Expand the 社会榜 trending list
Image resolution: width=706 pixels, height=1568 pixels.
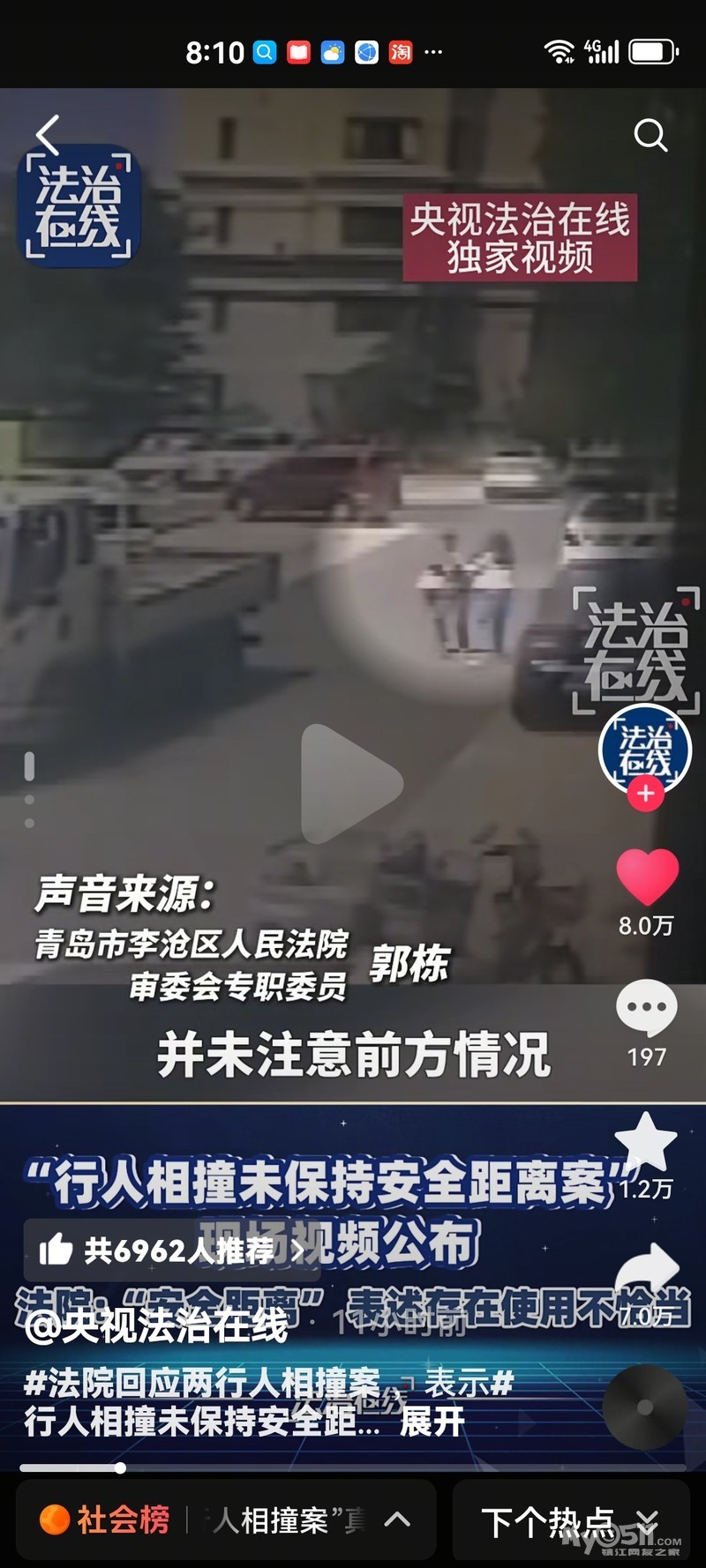point(225,1519)
